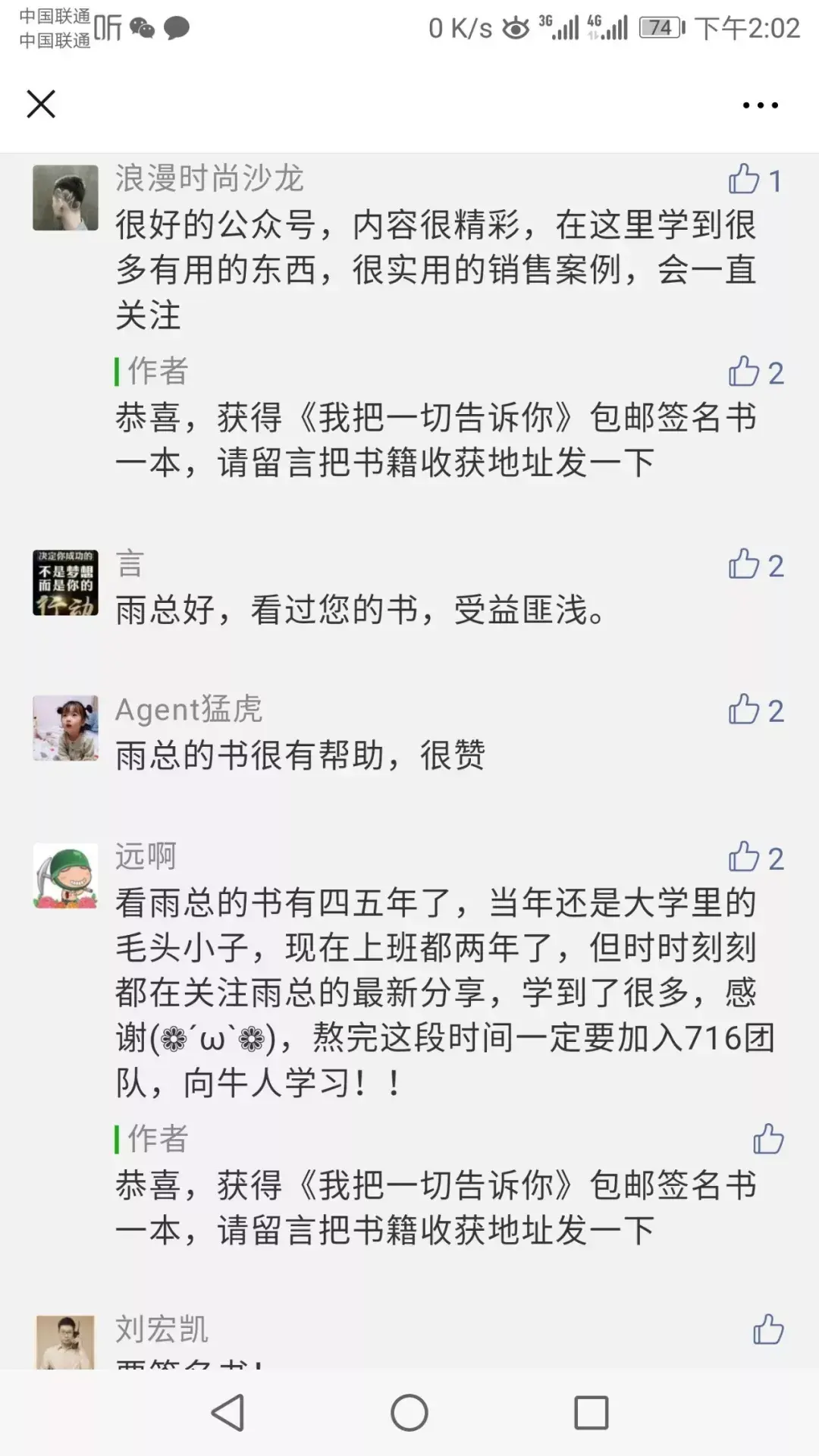Open the three-dot overflow menu
The width and height of the screenshot is (819, 1456).
tap(760, 105)
